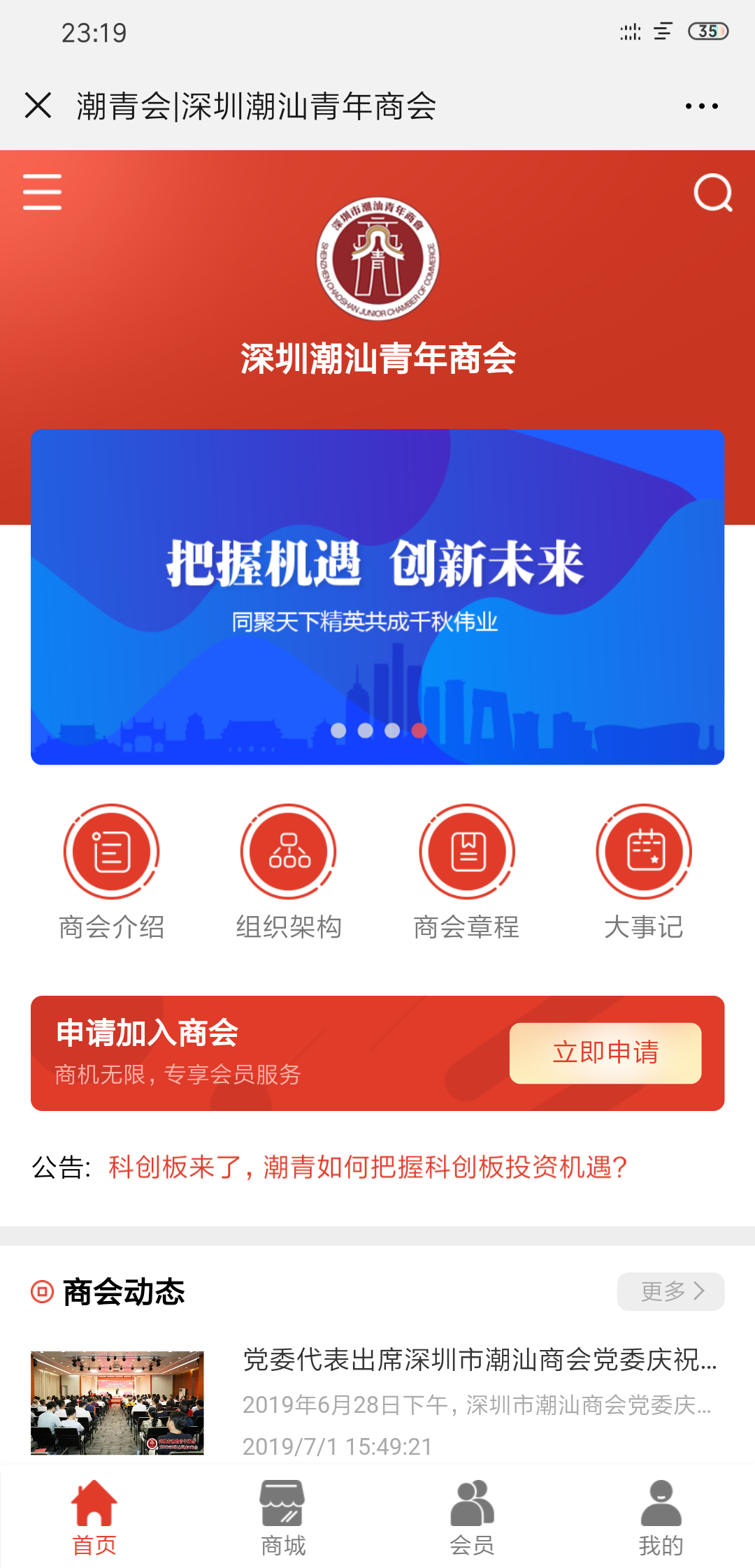Switch to the 首页 tab

pyautogui.click(x=94, y=1518)
